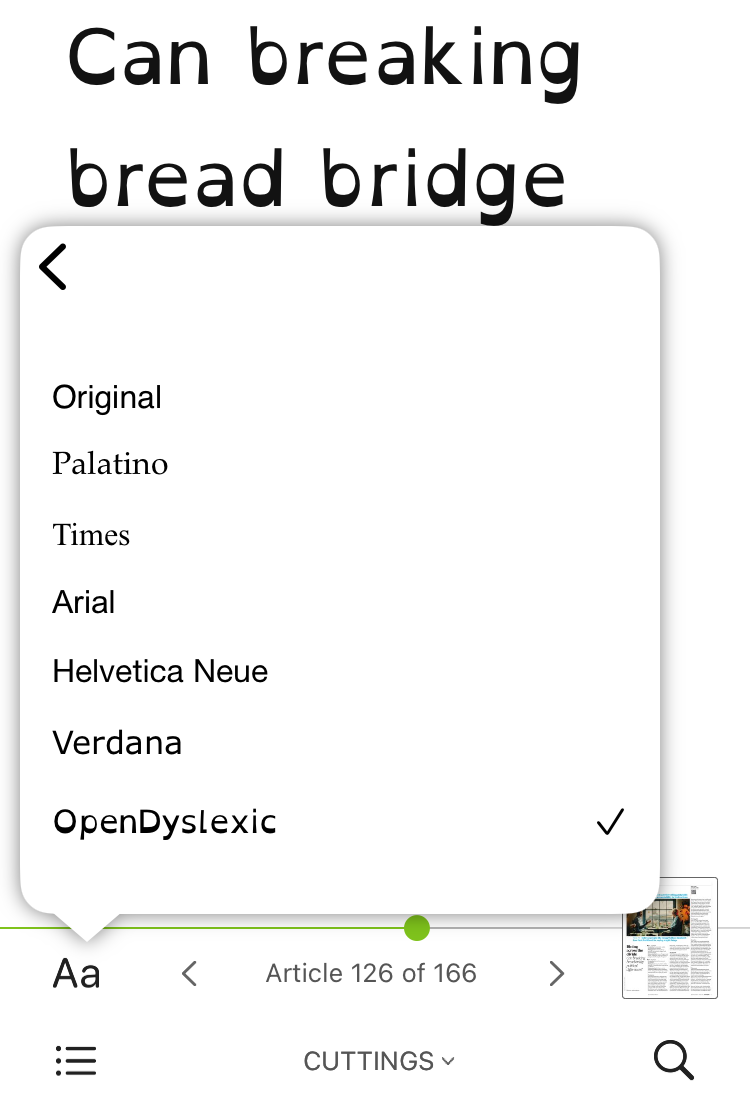750x1095 pixels.
Task: Go back from the font list
Action: tap(53, 267)
